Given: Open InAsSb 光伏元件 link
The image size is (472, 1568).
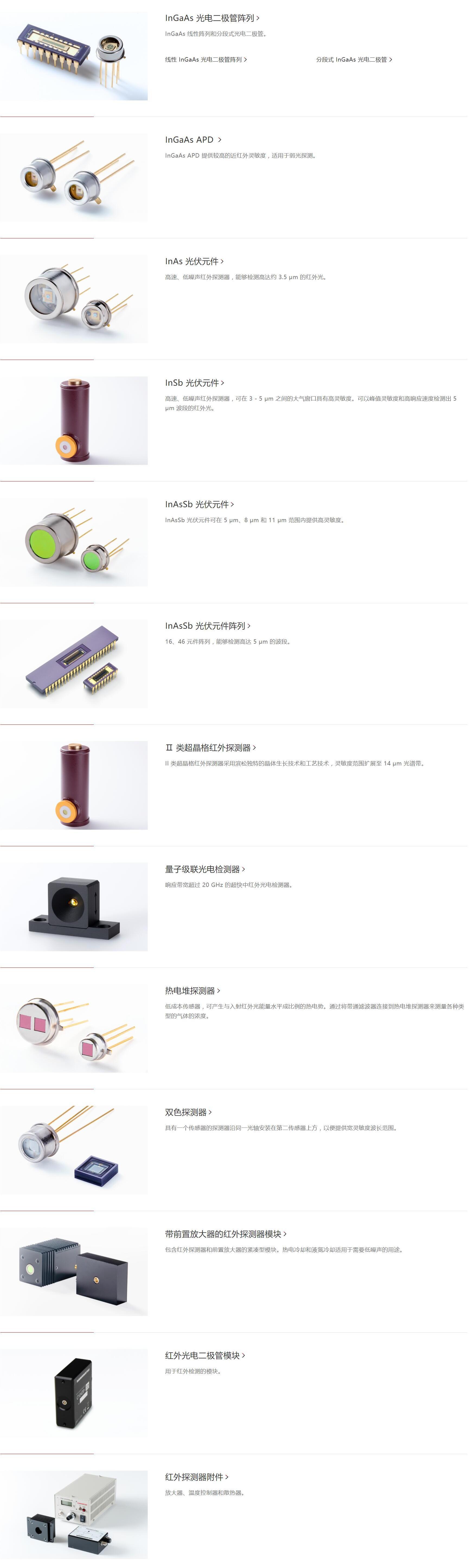Looking at the screenshot, I should (199, 504).
